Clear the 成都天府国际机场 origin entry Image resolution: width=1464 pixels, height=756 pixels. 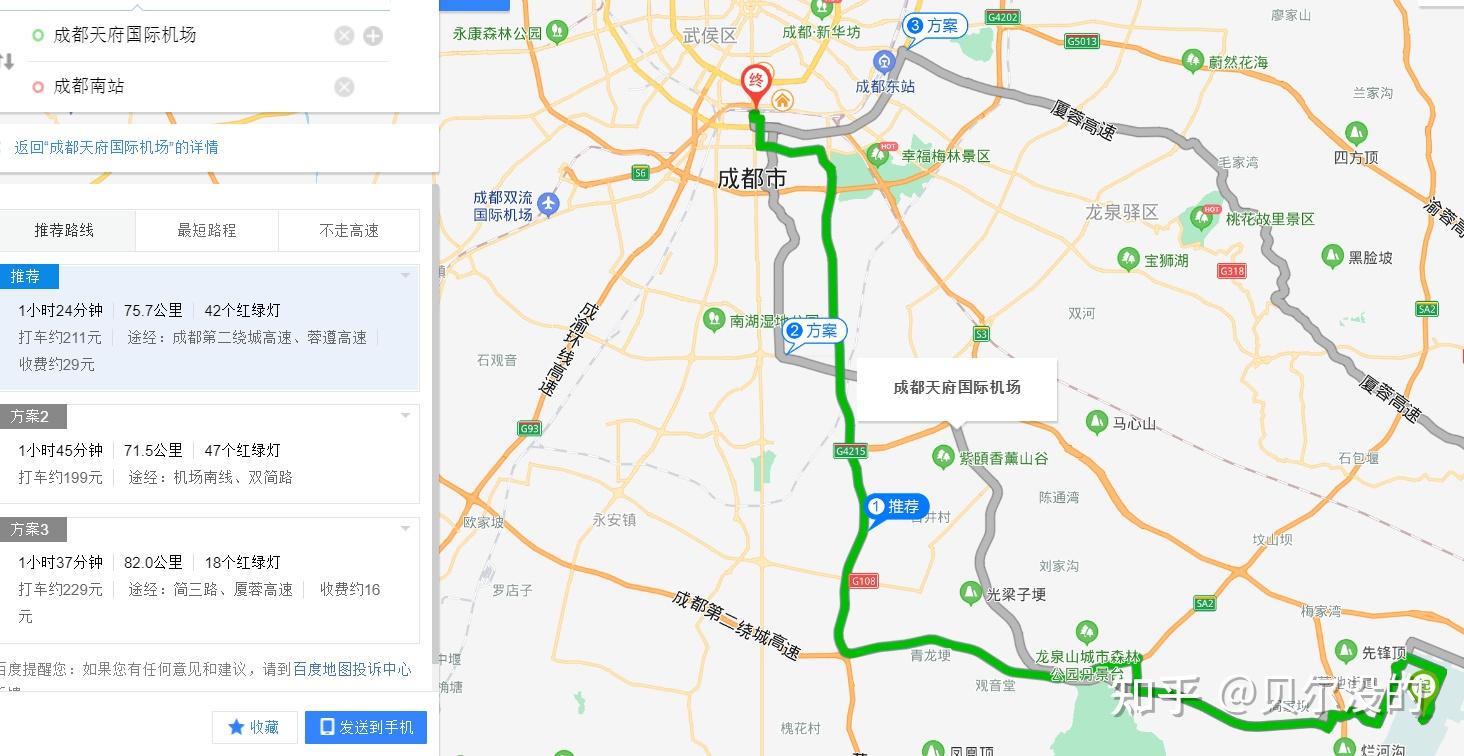tap(344, 36)
